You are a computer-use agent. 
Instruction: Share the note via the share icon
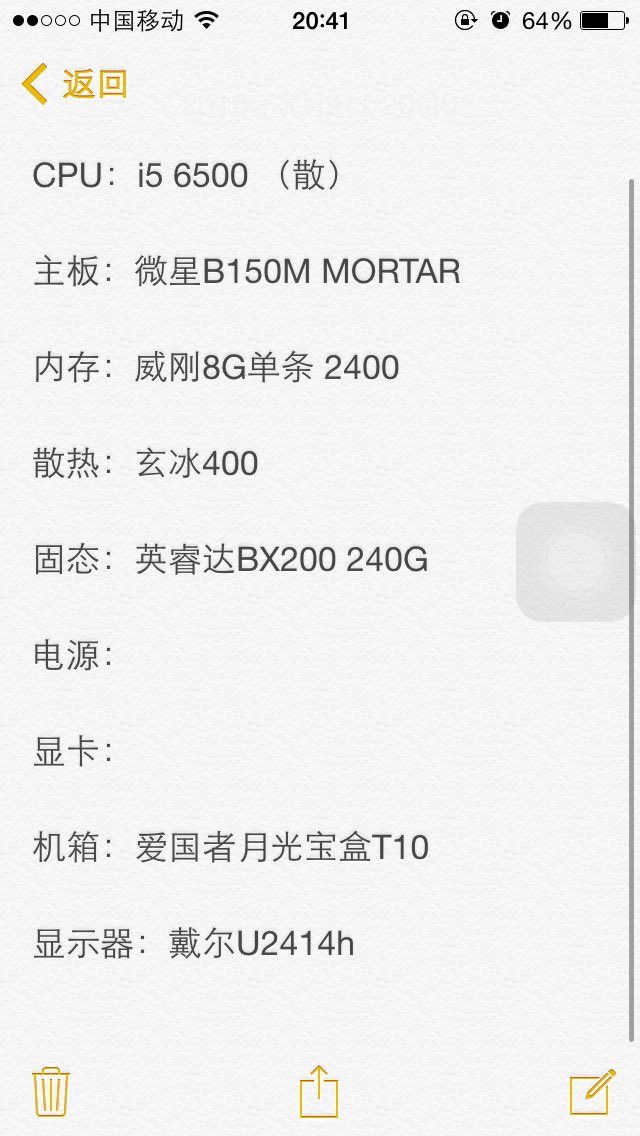320,1091
